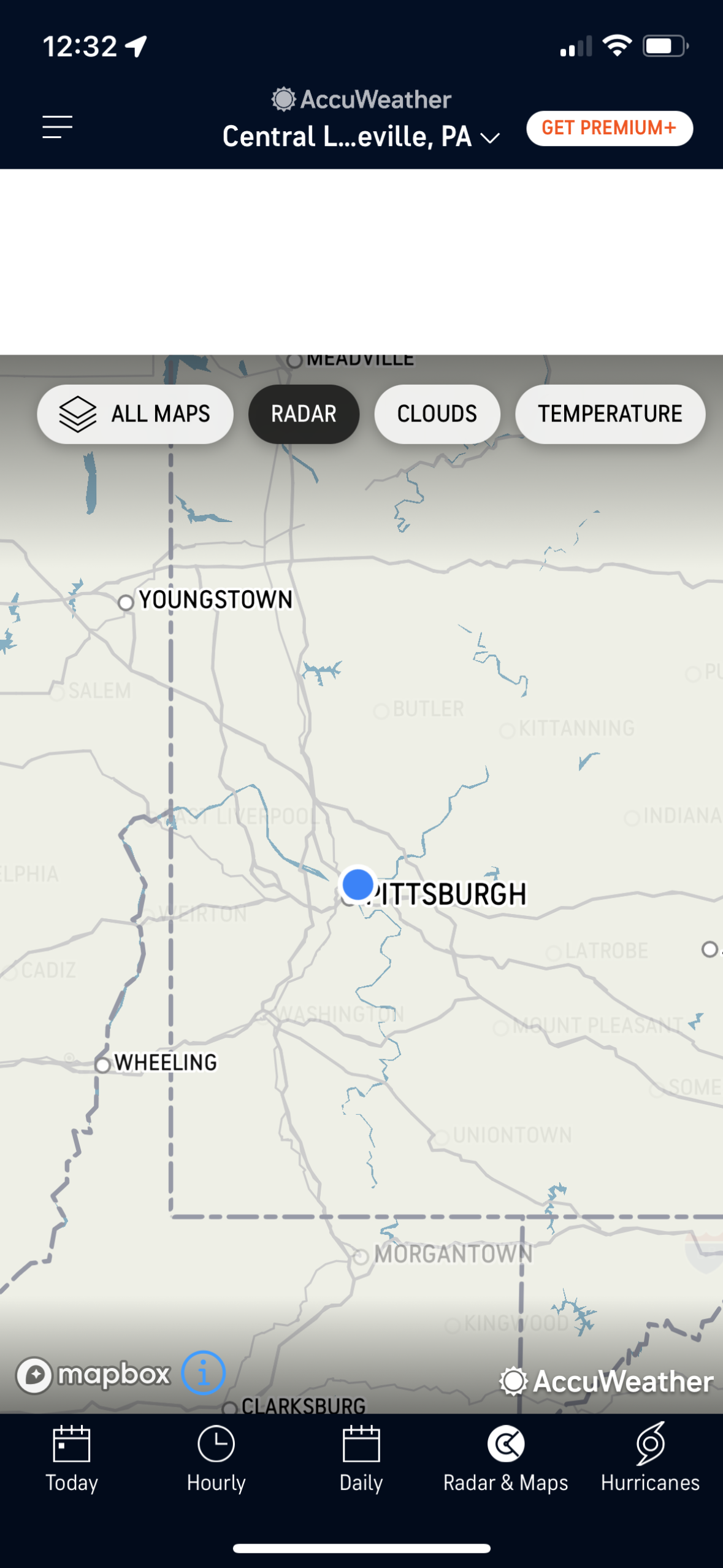
Task: Tap the AccuWeather header title
Action: (361, 98)
